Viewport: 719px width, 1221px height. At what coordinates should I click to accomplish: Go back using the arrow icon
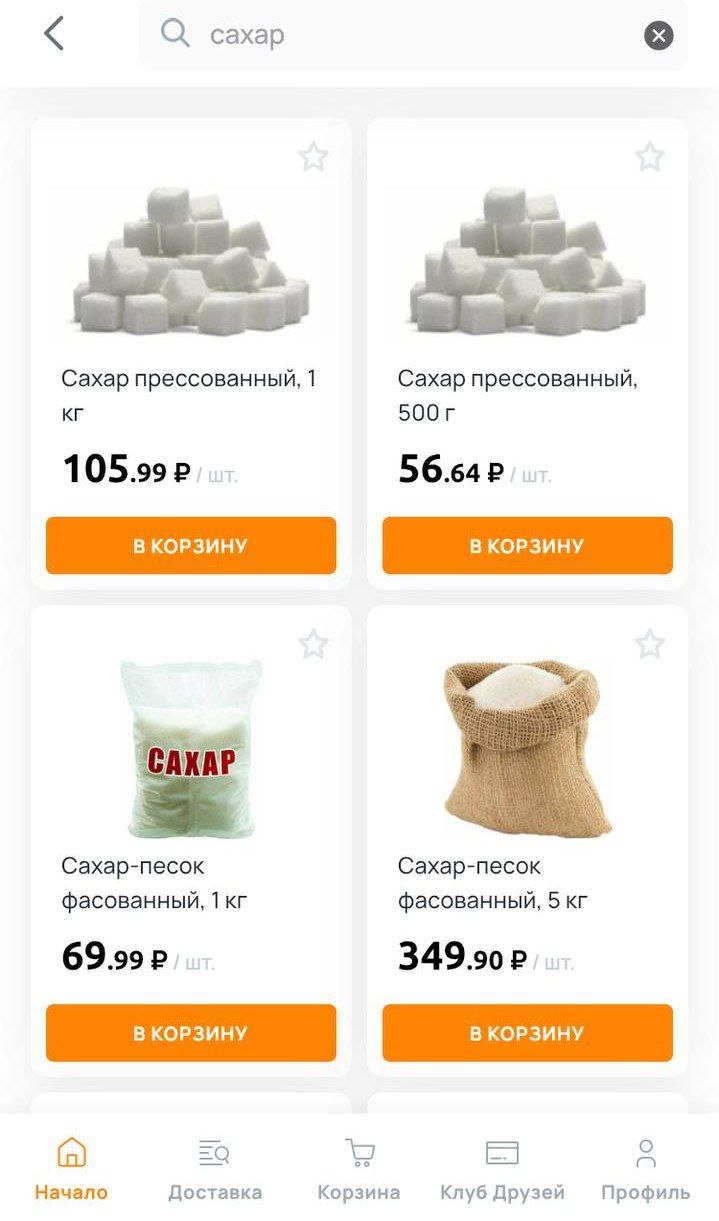coord(54,34)
